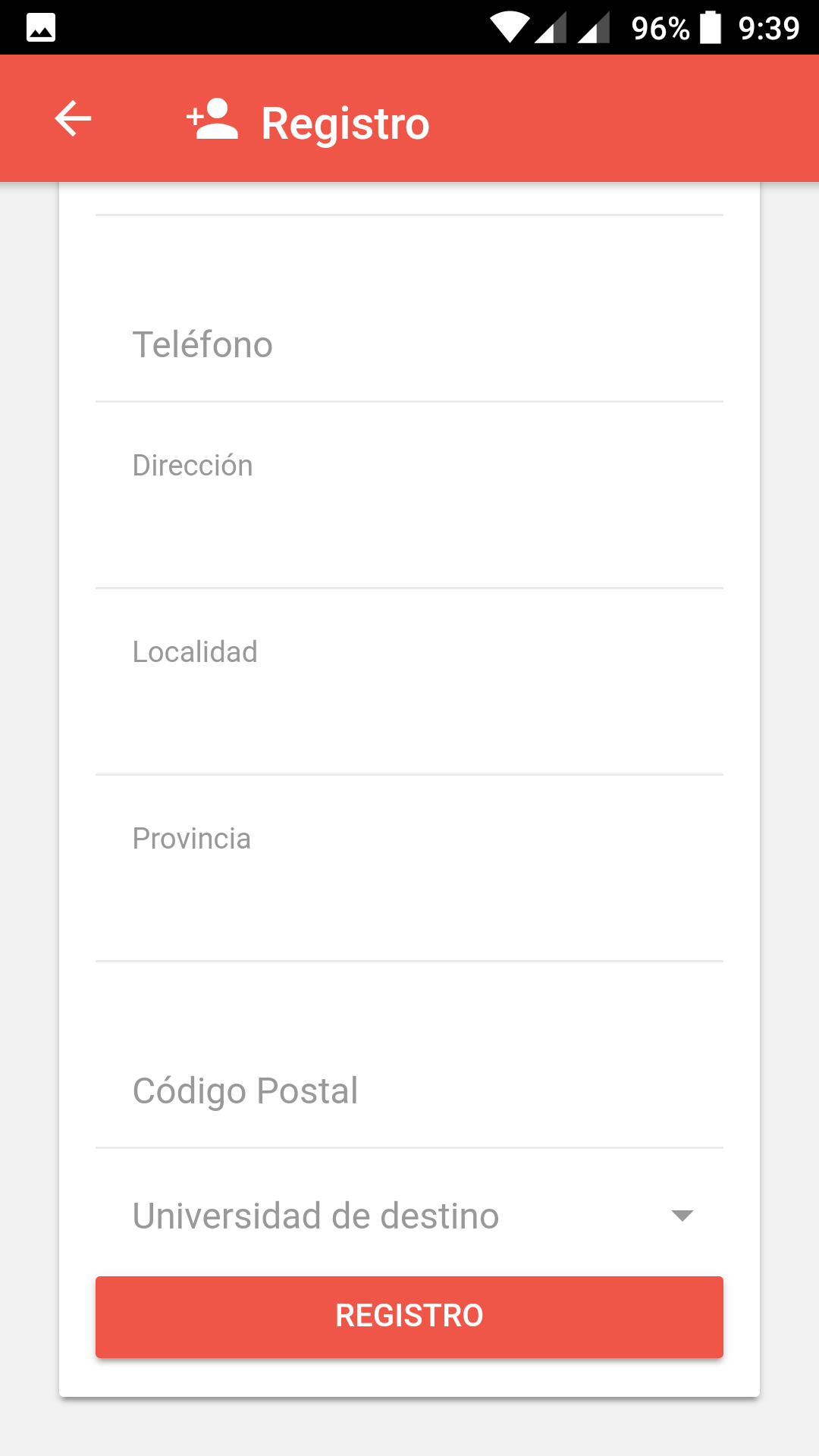
Task: Tap the Código Postal field
Action: pos(409,1091)
